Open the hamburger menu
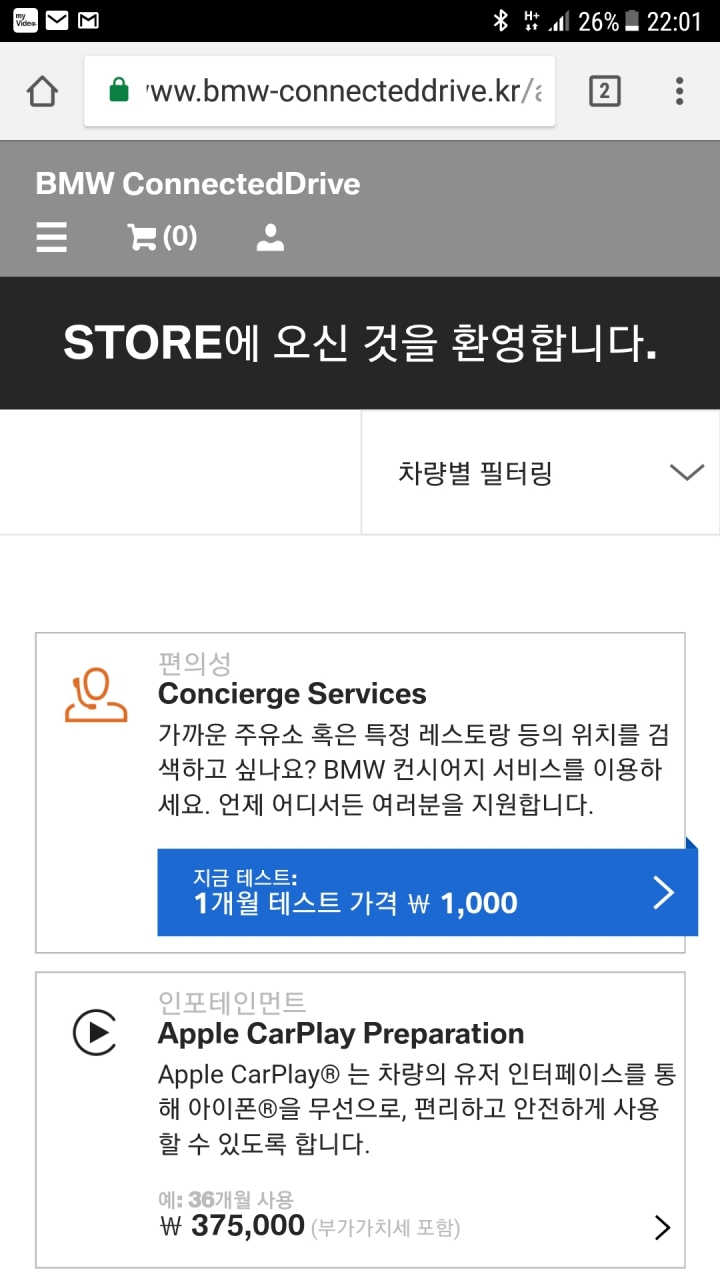Image resolution: width=720 pixels, height=1280 pixels. pyautogui.click(x=51, y=238)
